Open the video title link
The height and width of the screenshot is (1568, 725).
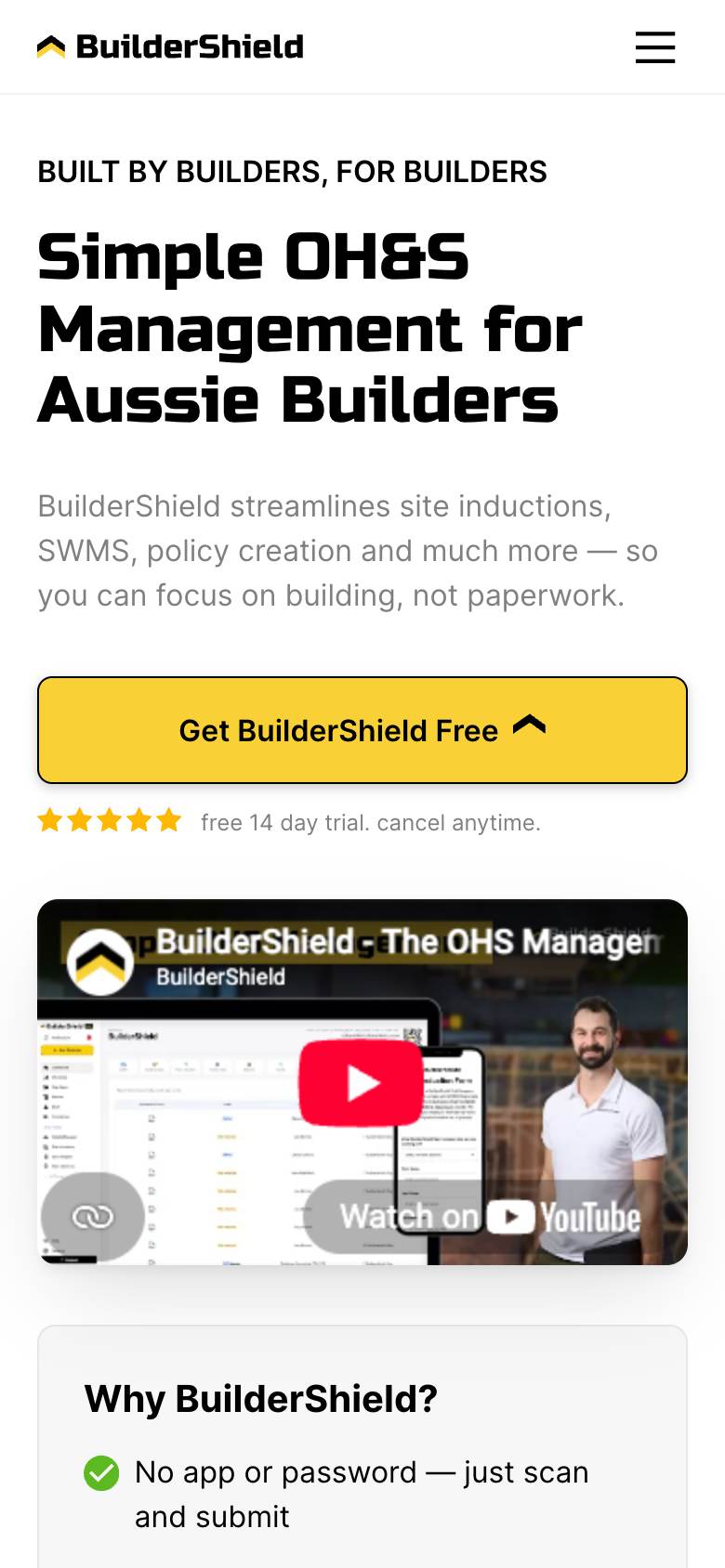[407, 941]
